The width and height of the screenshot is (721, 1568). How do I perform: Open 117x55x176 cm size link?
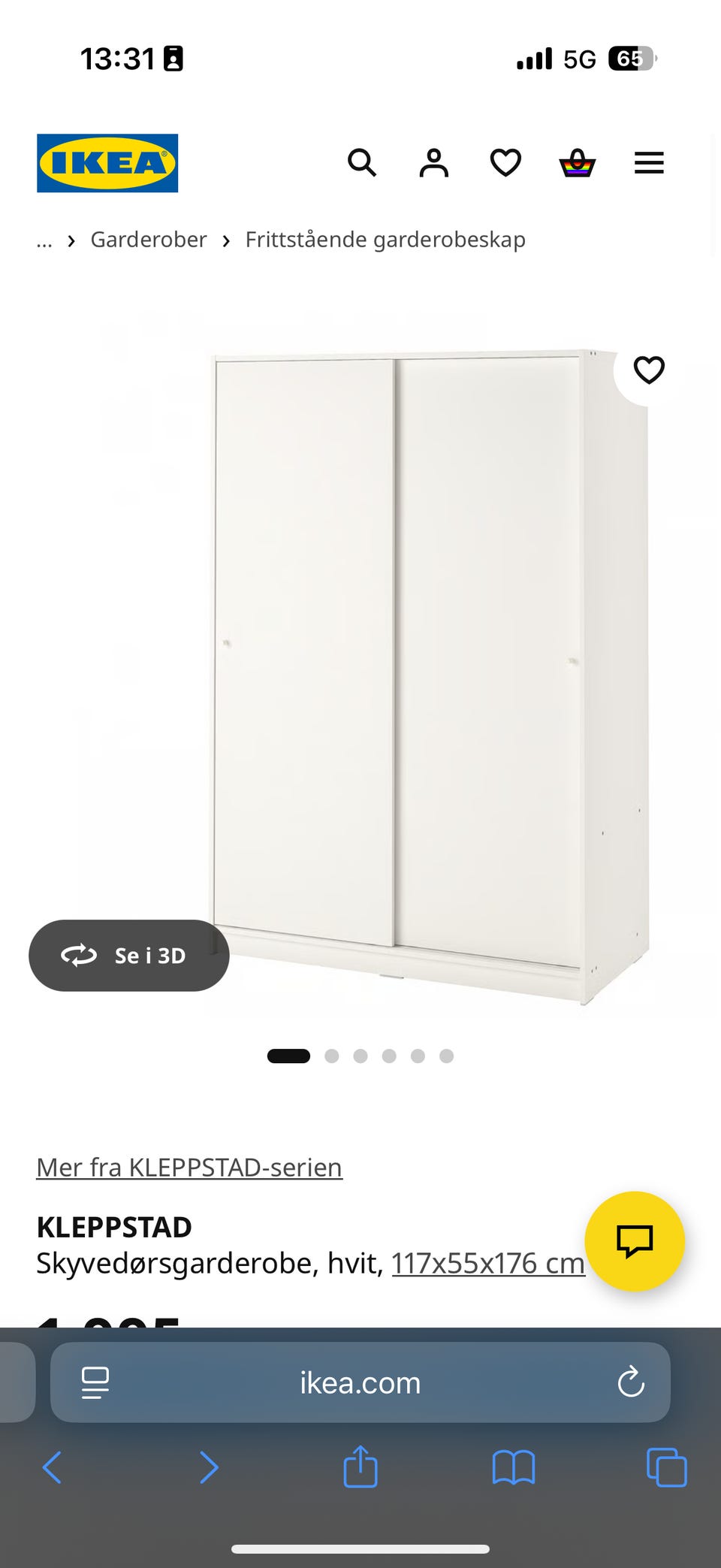[488, 1263]
